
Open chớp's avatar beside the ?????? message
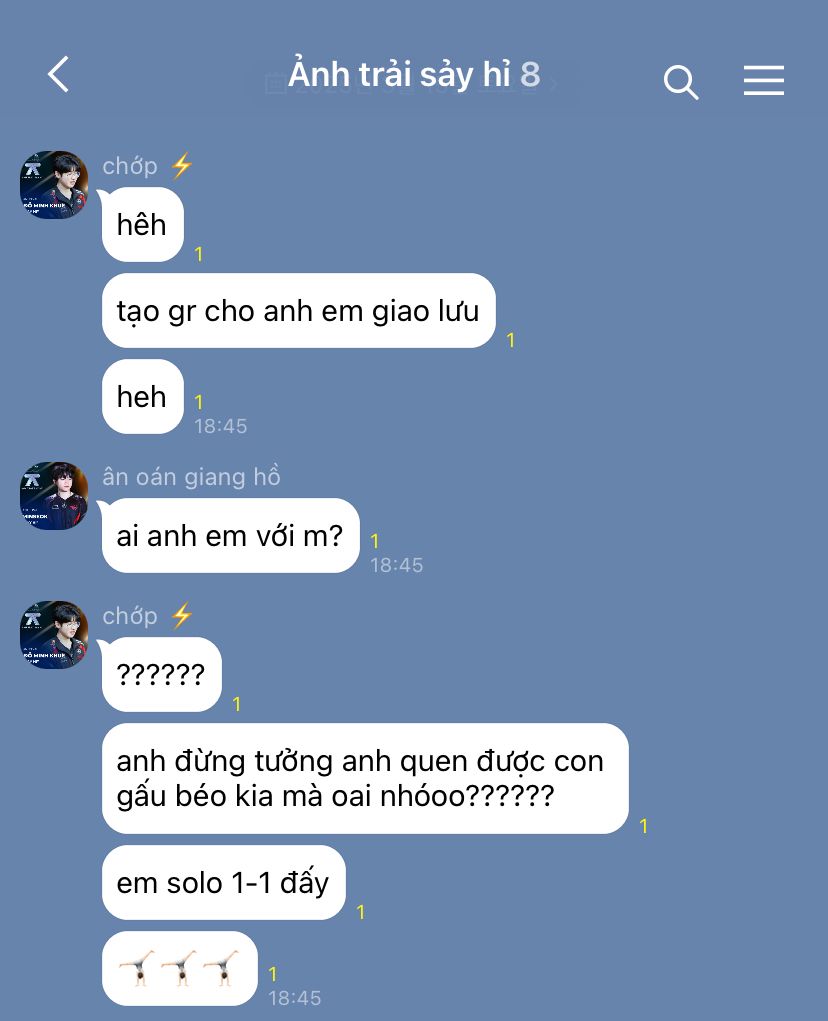coord(54,635)
